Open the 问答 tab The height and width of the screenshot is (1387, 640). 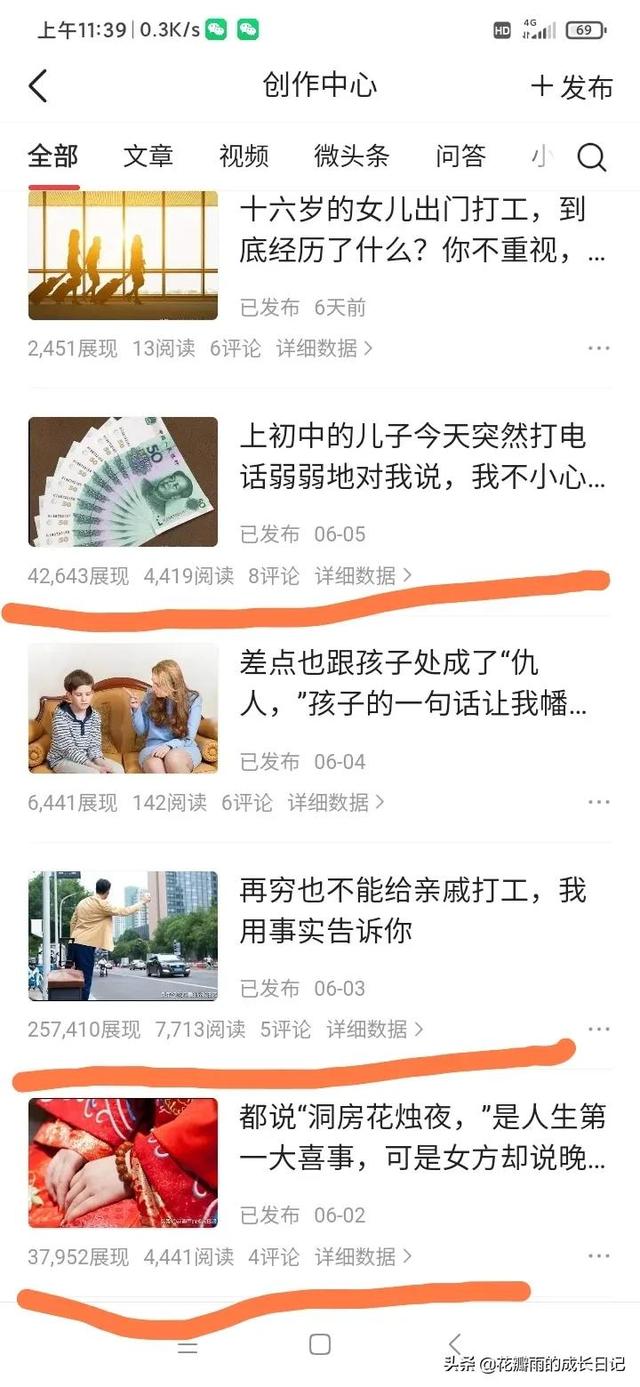point(460,156)
